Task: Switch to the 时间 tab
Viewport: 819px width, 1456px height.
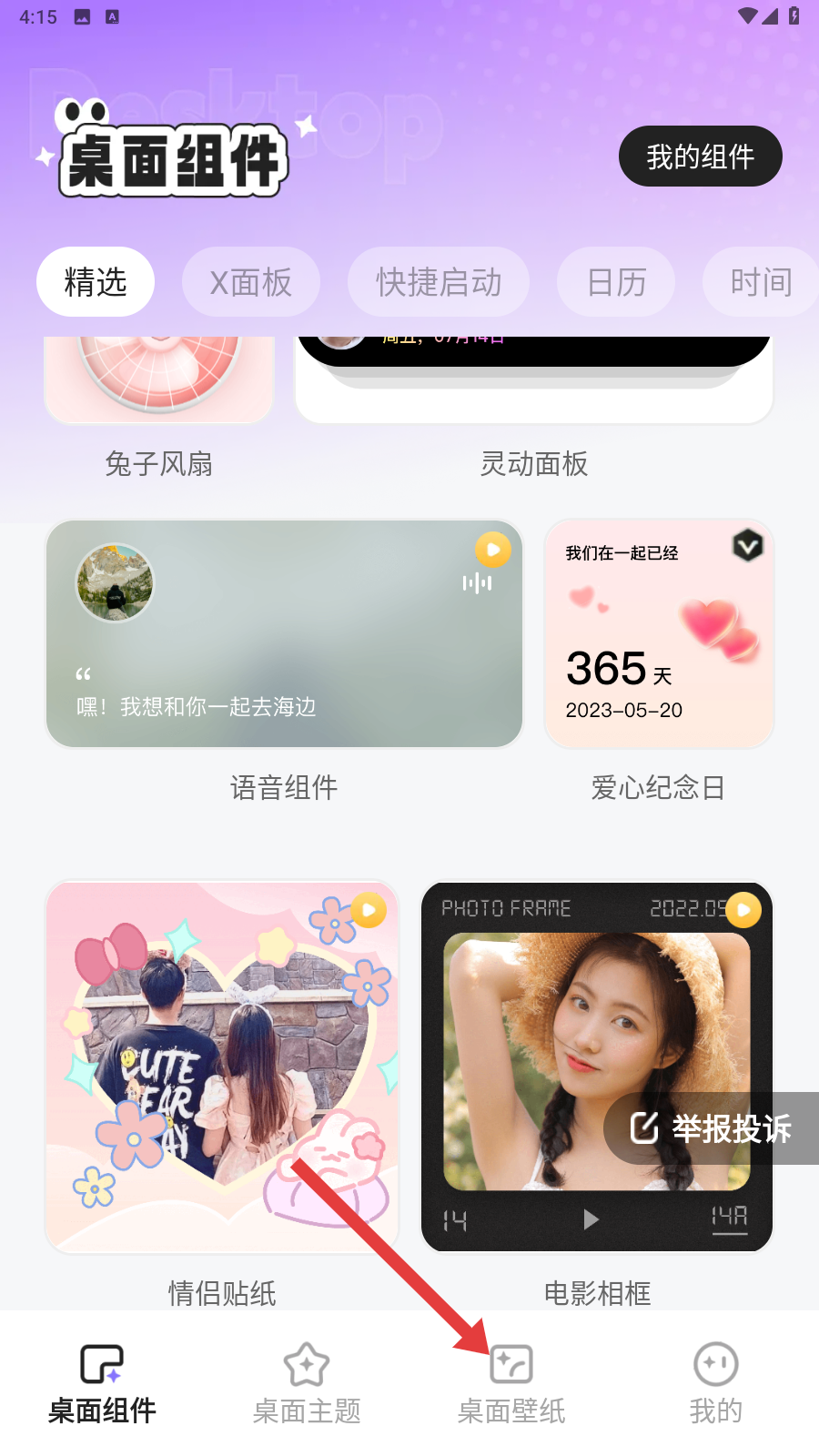Action: pos(761,282)
